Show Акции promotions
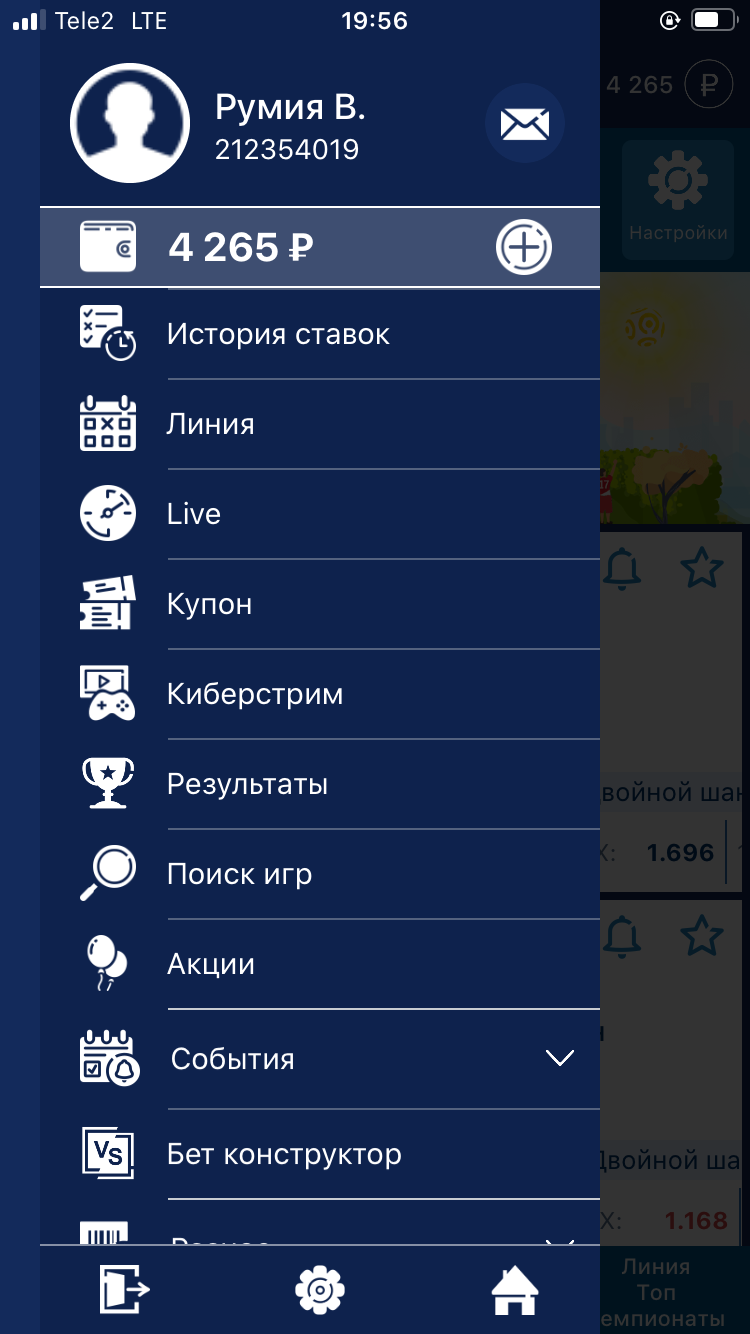 tap(211, 964)
